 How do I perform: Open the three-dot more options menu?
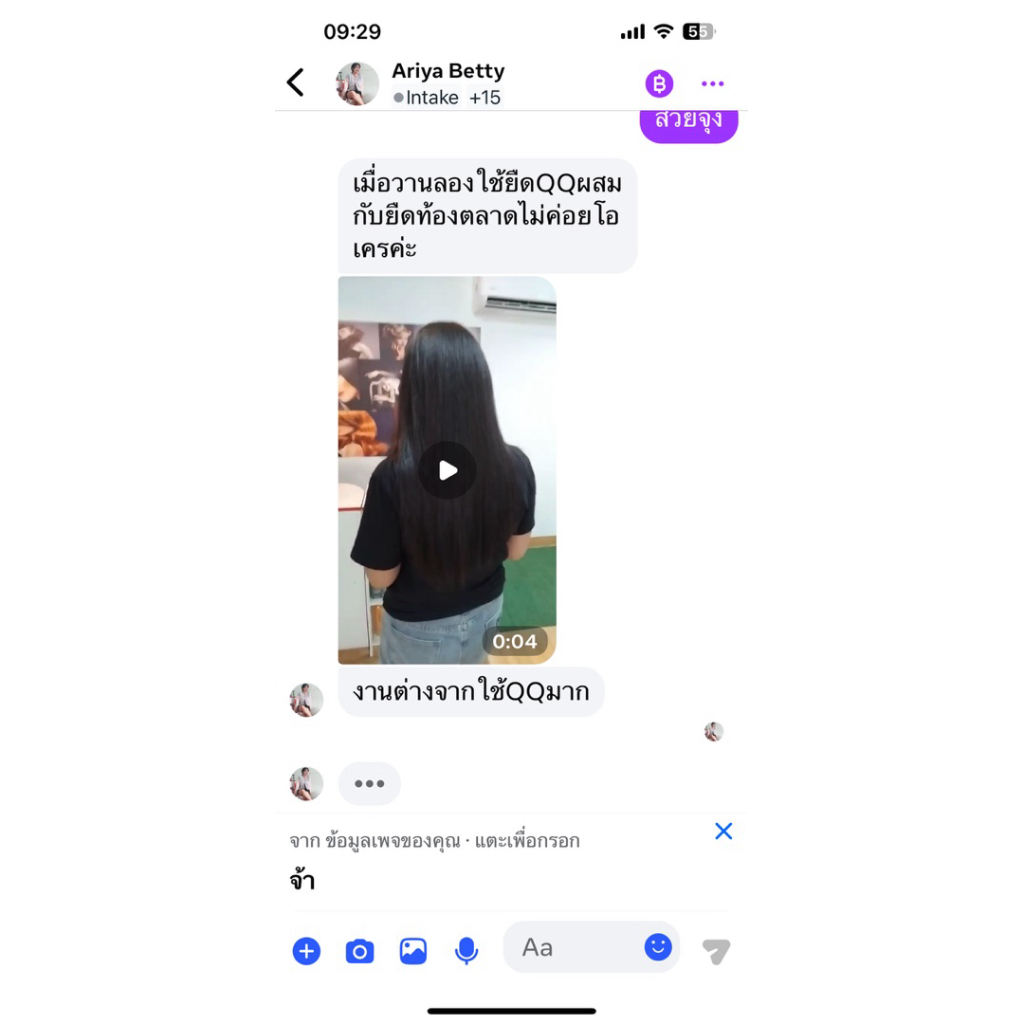point(712,84)
